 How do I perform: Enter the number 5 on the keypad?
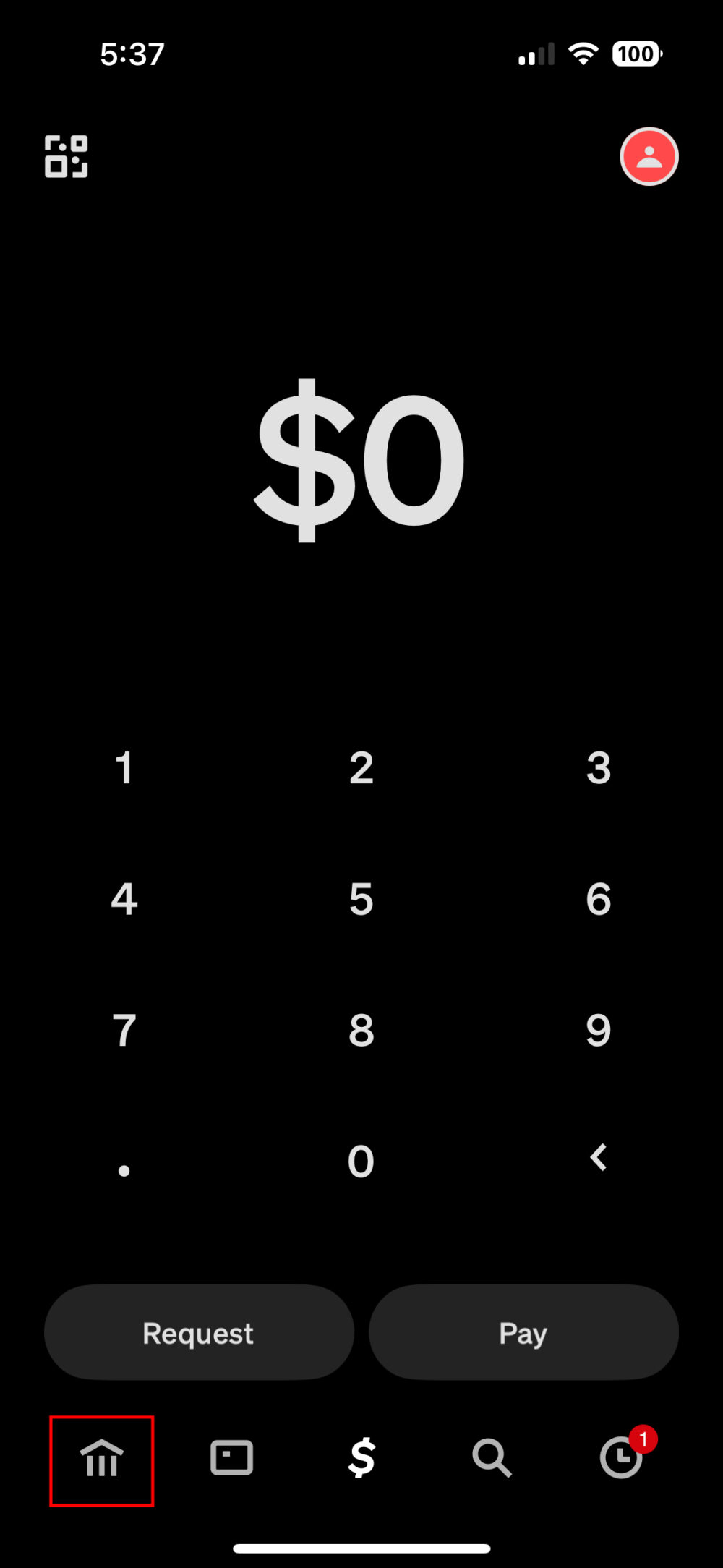point(361,899)
